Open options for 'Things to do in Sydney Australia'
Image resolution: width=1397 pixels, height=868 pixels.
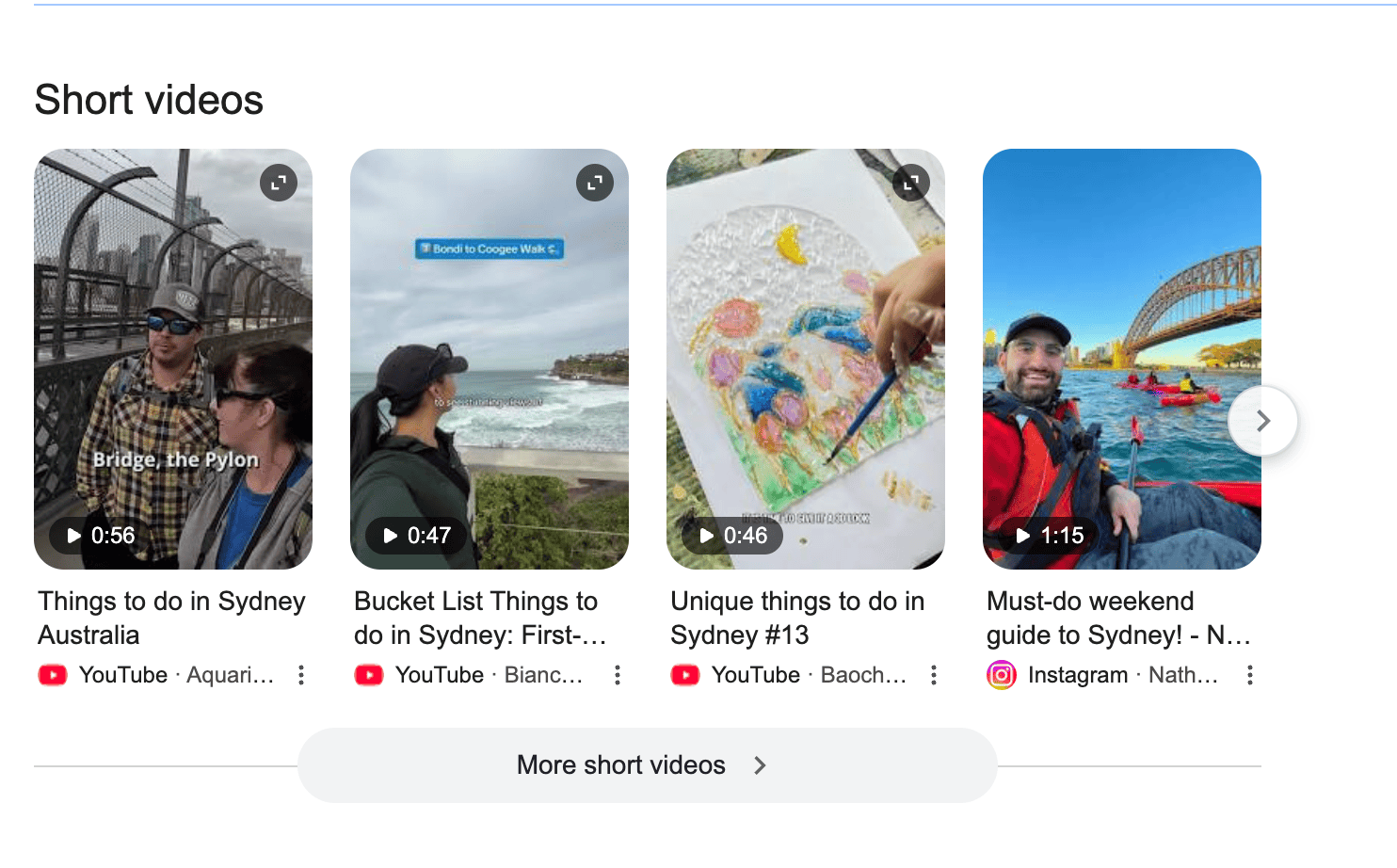coord(301,675)
